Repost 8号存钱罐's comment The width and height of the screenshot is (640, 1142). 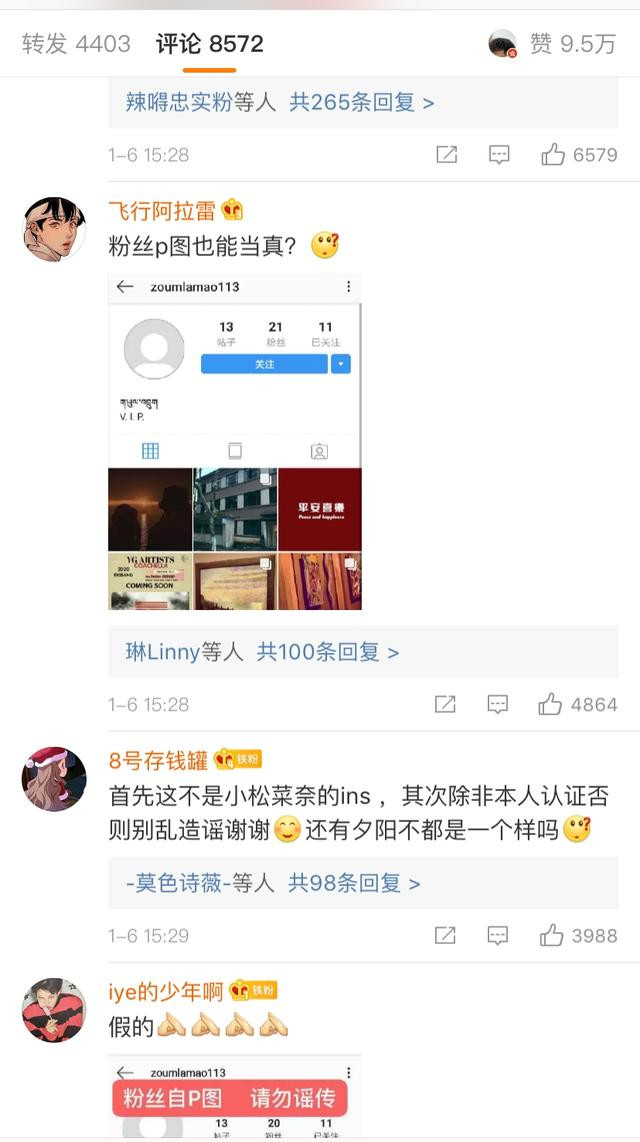[x=446, y=936]
